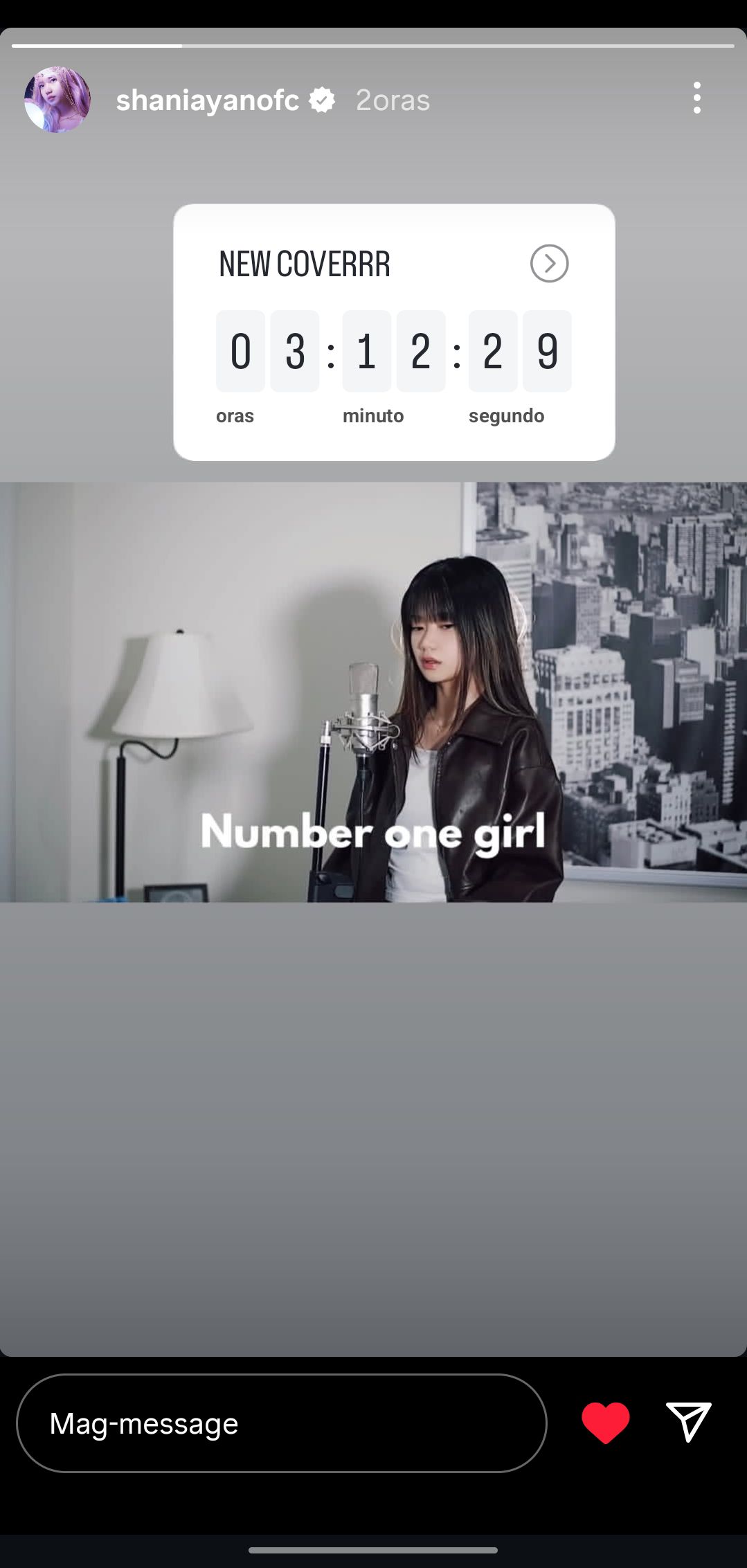Like this story with the heart
Screen dimensions: 747x1568
pyautogui.click(x=605, y=1423)
